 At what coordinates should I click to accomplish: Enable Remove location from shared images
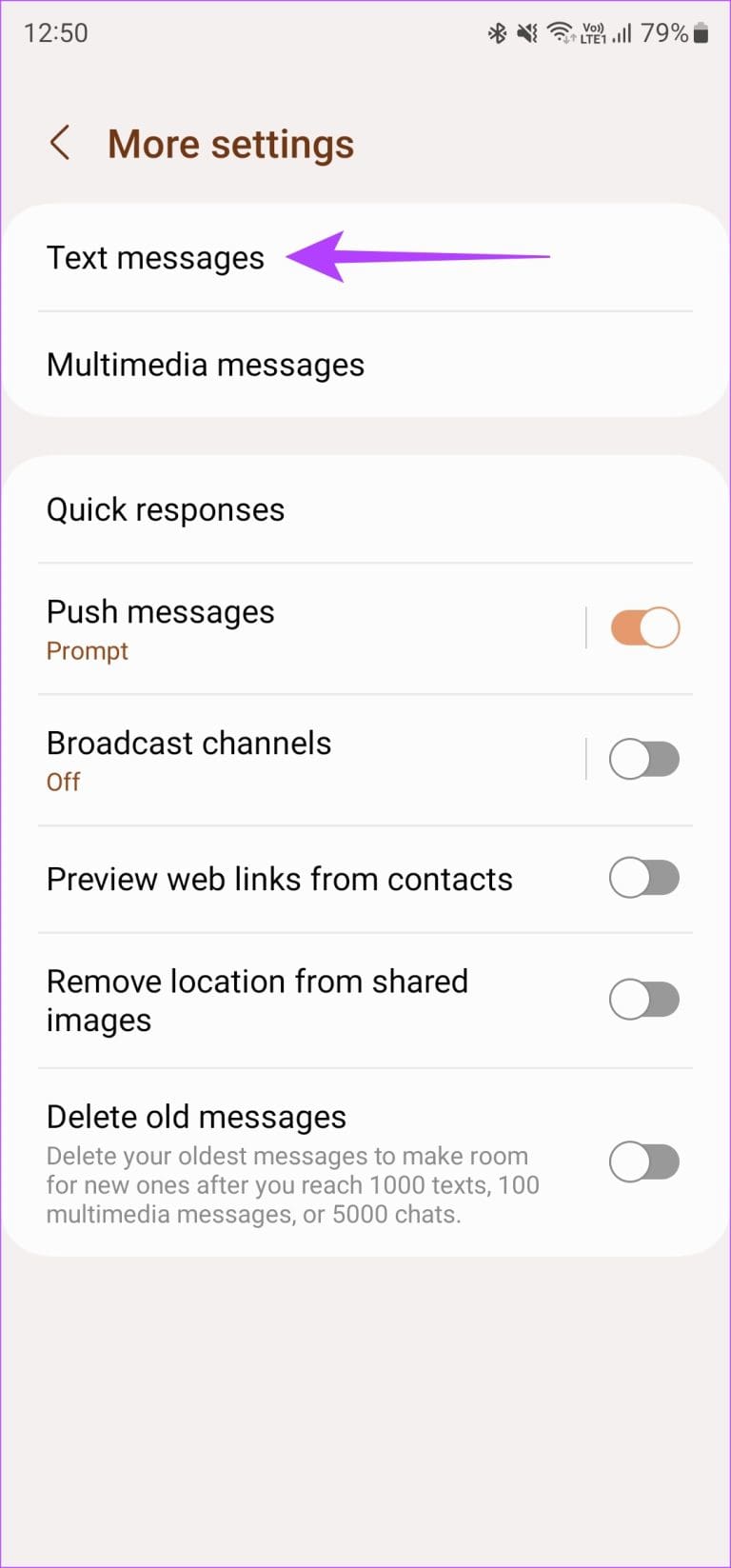644,1000
